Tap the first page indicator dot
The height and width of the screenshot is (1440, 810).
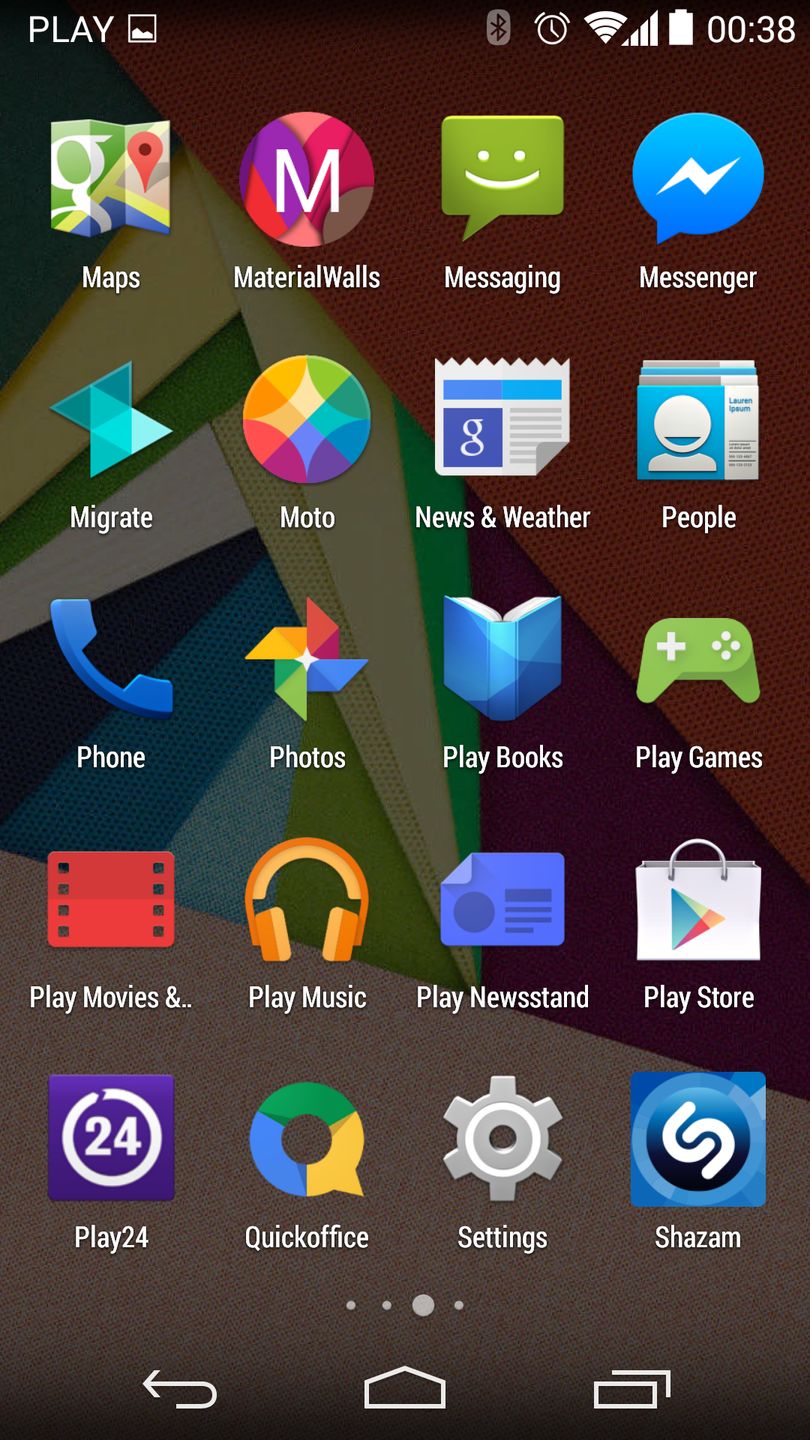coord(350,1303)
